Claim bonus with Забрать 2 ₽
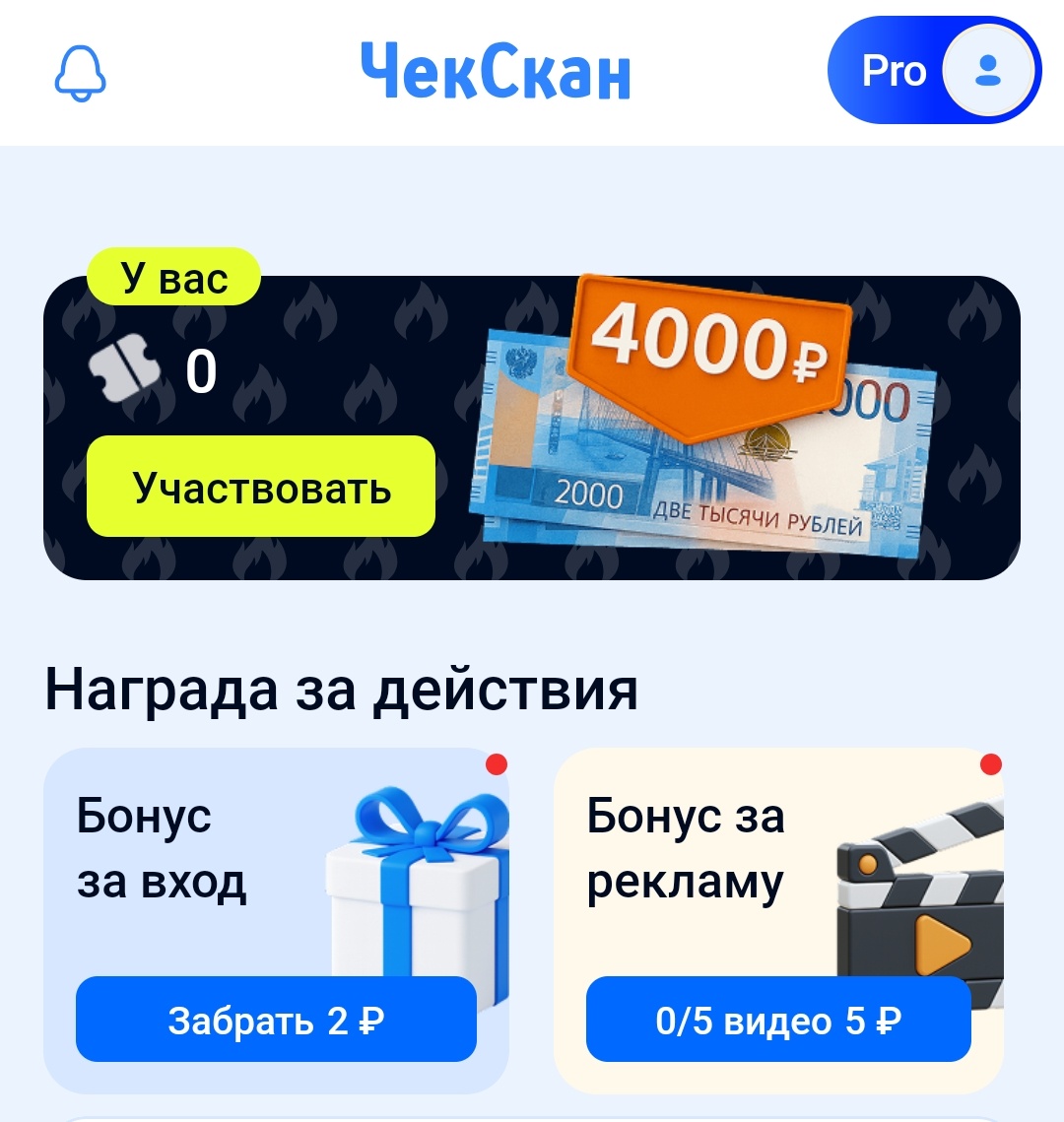 coord(276,1020)
